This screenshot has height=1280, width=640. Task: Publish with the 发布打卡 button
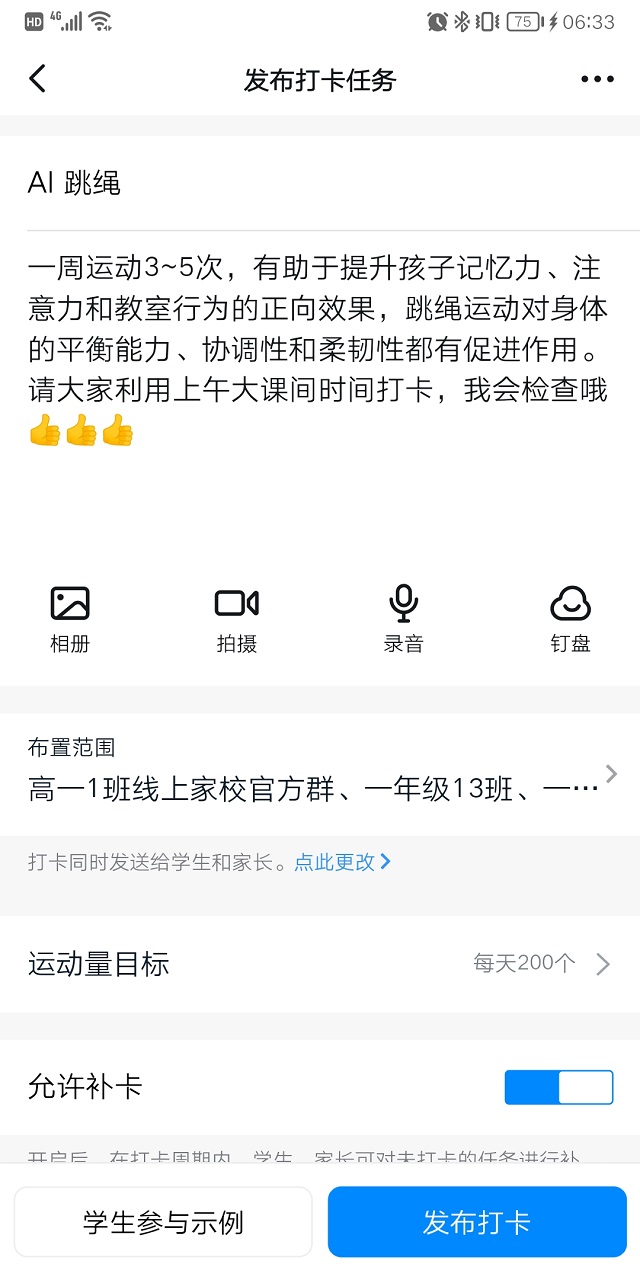coord(477,1221)
